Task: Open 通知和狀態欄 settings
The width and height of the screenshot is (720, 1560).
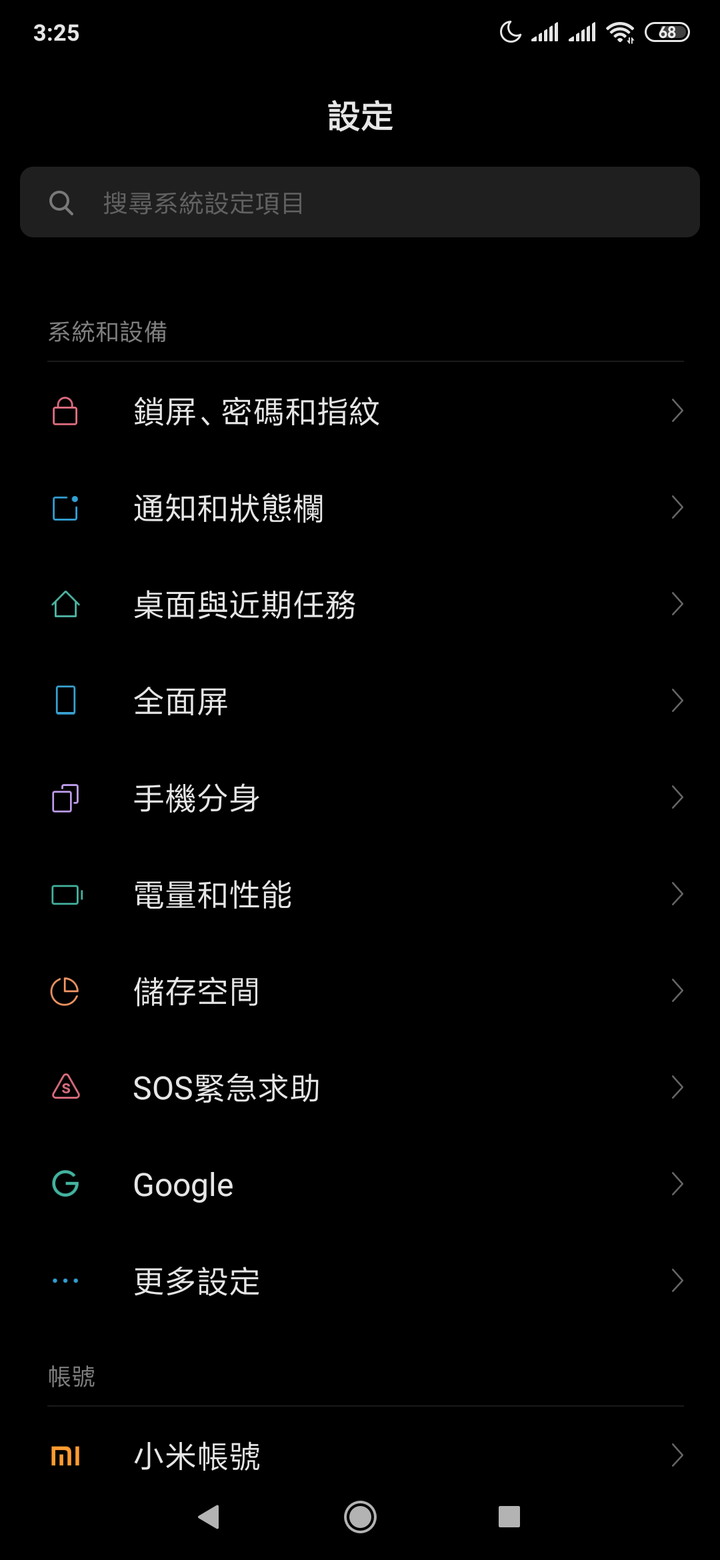Action: pos(360,508)
